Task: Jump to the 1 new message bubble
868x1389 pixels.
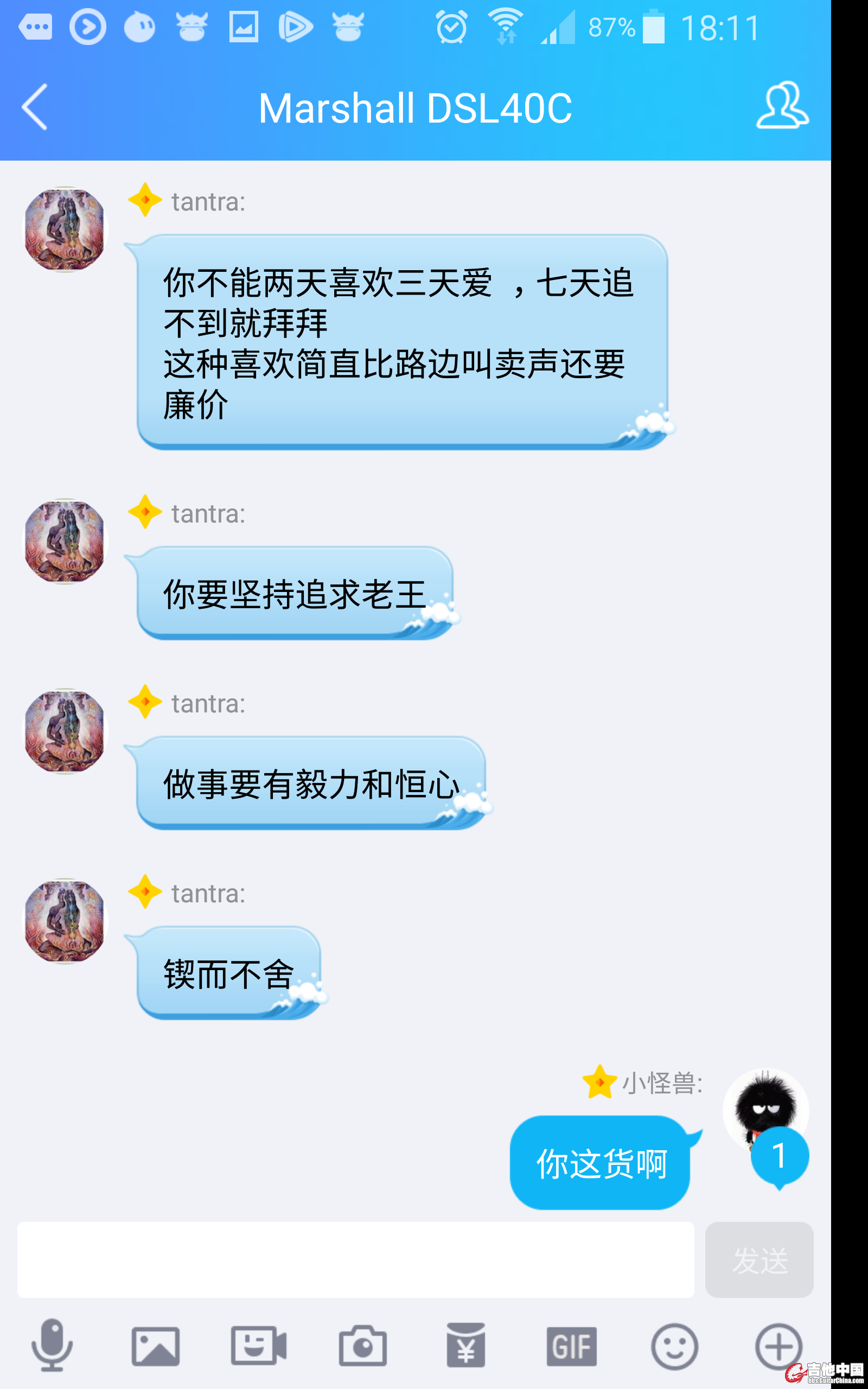Action: pyautogui.click(x=779, y=1157)
